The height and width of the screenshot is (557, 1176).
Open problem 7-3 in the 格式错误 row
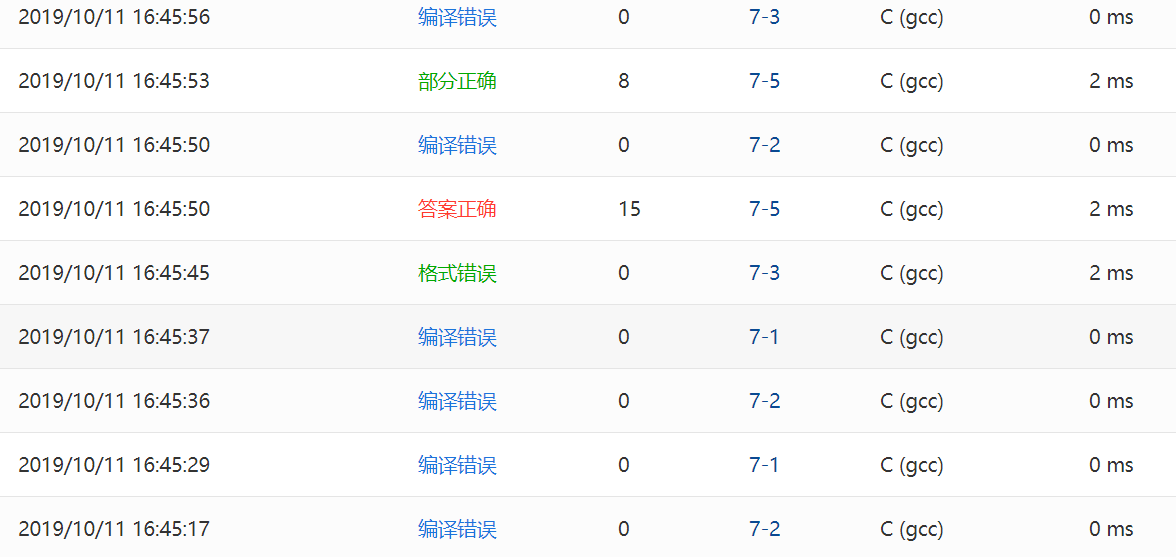pyautogui.click(x=764, y=273)
